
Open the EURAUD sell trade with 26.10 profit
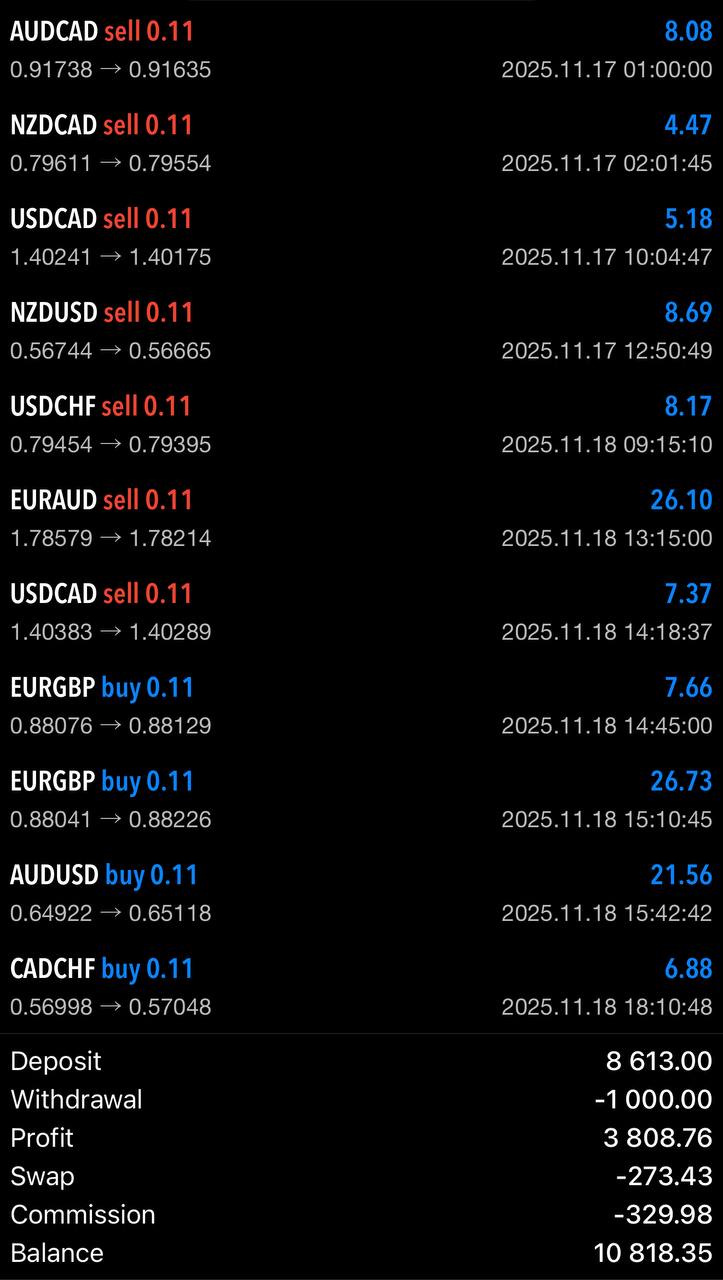pyautogui.click(x=361, y=518)
